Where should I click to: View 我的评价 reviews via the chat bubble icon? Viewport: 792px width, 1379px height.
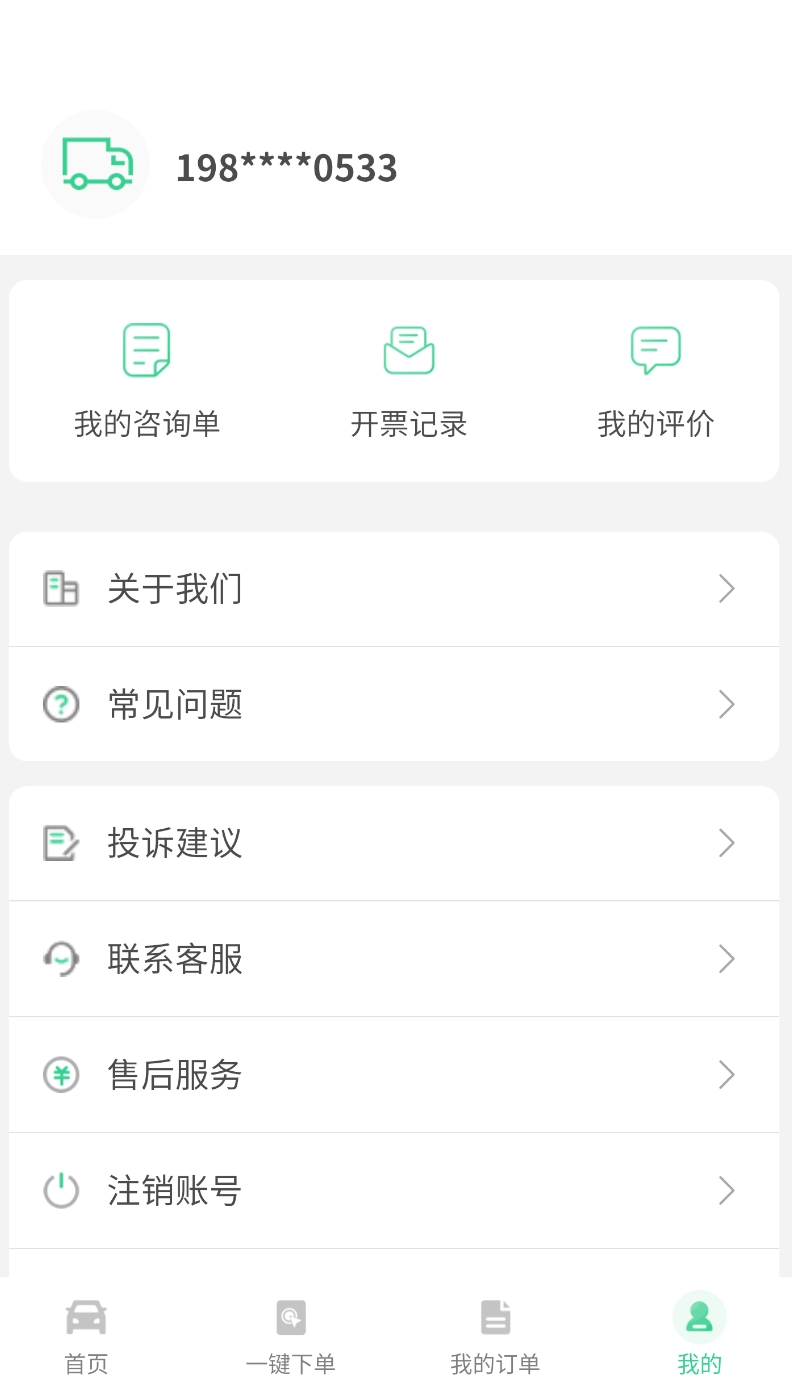[656, 350]
